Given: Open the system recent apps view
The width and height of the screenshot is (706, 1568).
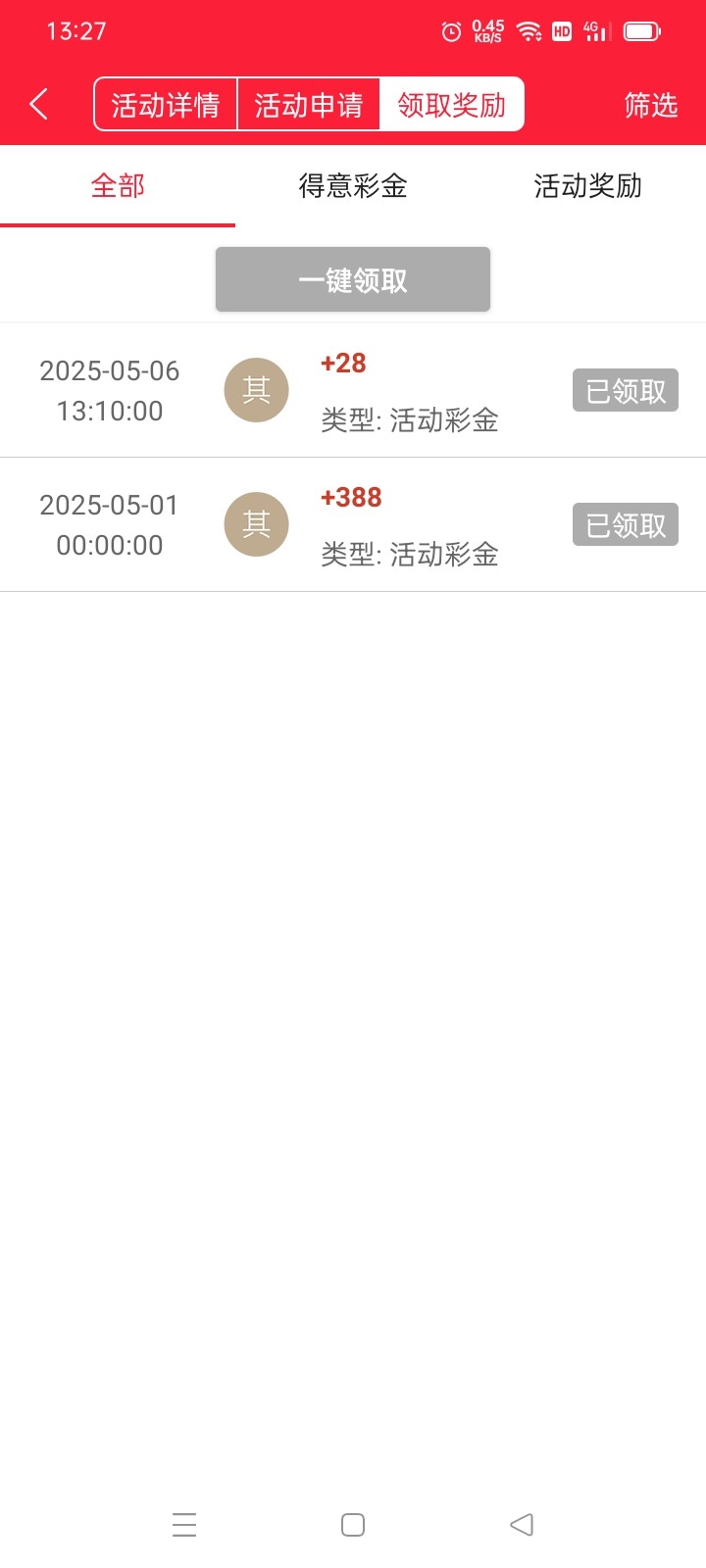Looking at the screenshot, I should (184, 1525).
